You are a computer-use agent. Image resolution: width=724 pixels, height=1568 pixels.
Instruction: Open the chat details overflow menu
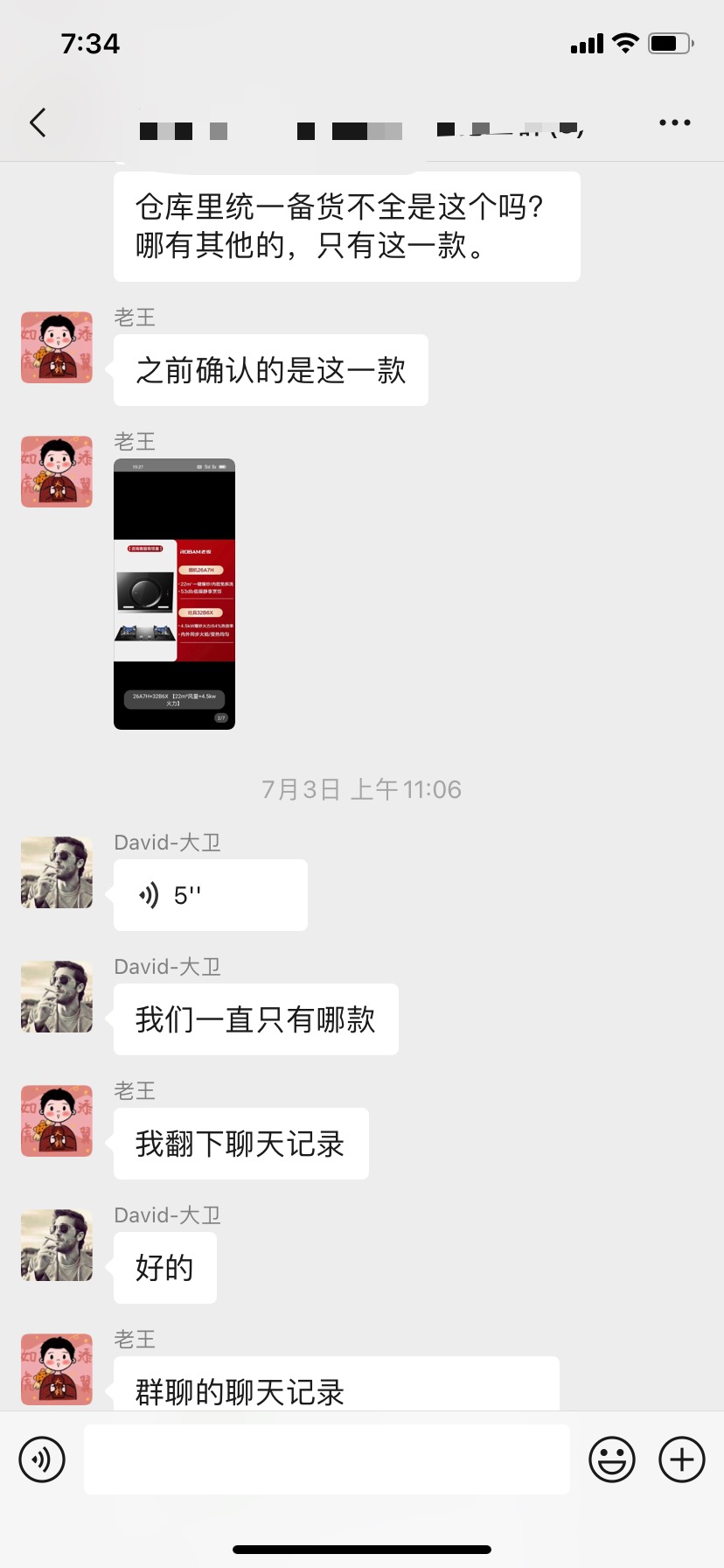tap(674, 122)
